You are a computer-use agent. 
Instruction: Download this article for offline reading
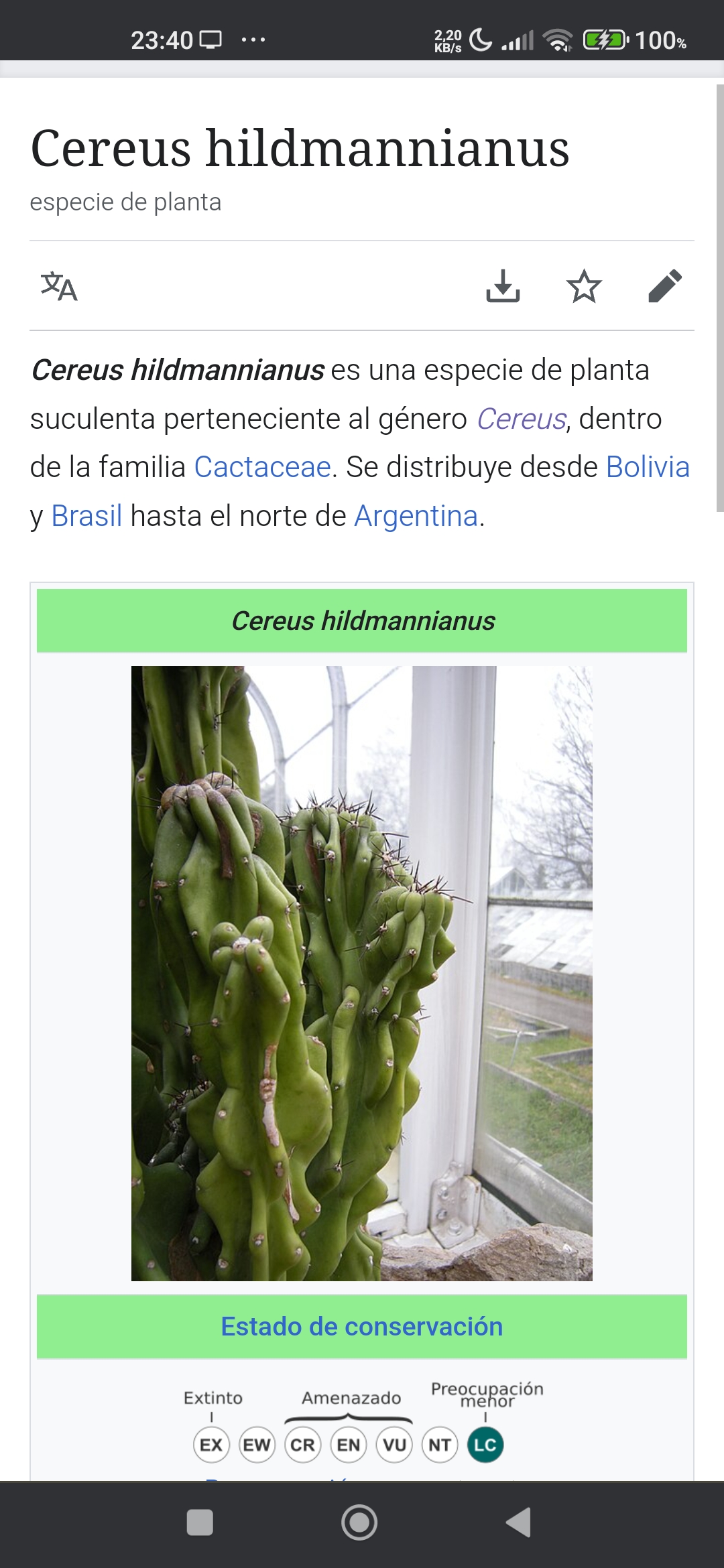point(503,286)
